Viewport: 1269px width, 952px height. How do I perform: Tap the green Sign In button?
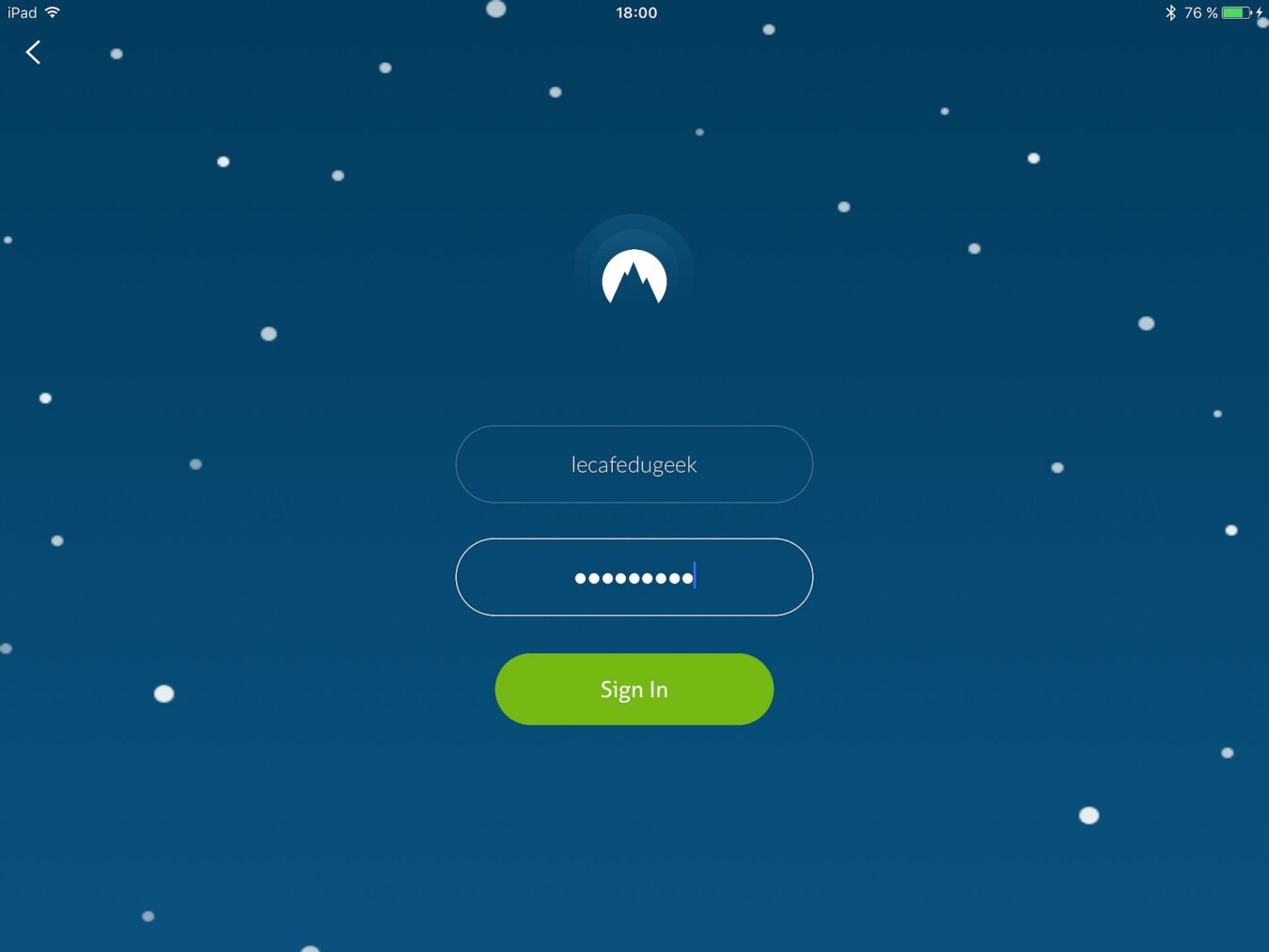pyautogui.click(x=634, y=689)
